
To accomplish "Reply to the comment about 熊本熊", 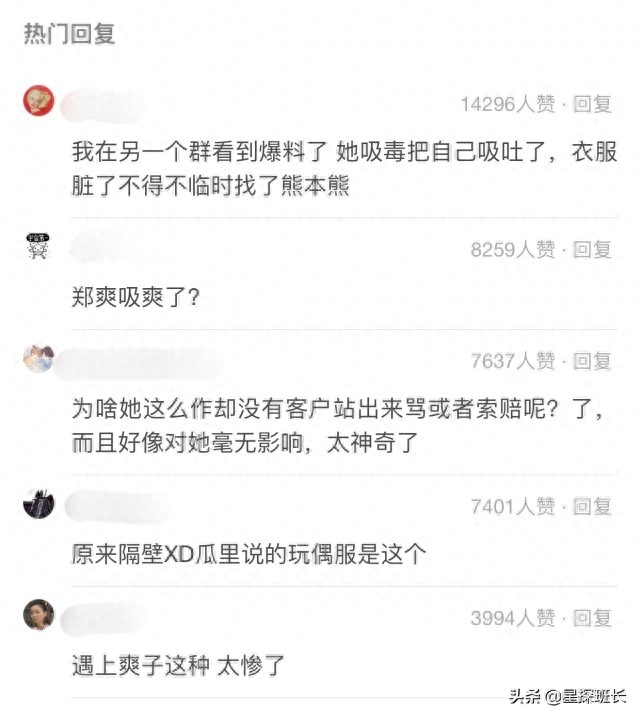I will coord(591,103).
